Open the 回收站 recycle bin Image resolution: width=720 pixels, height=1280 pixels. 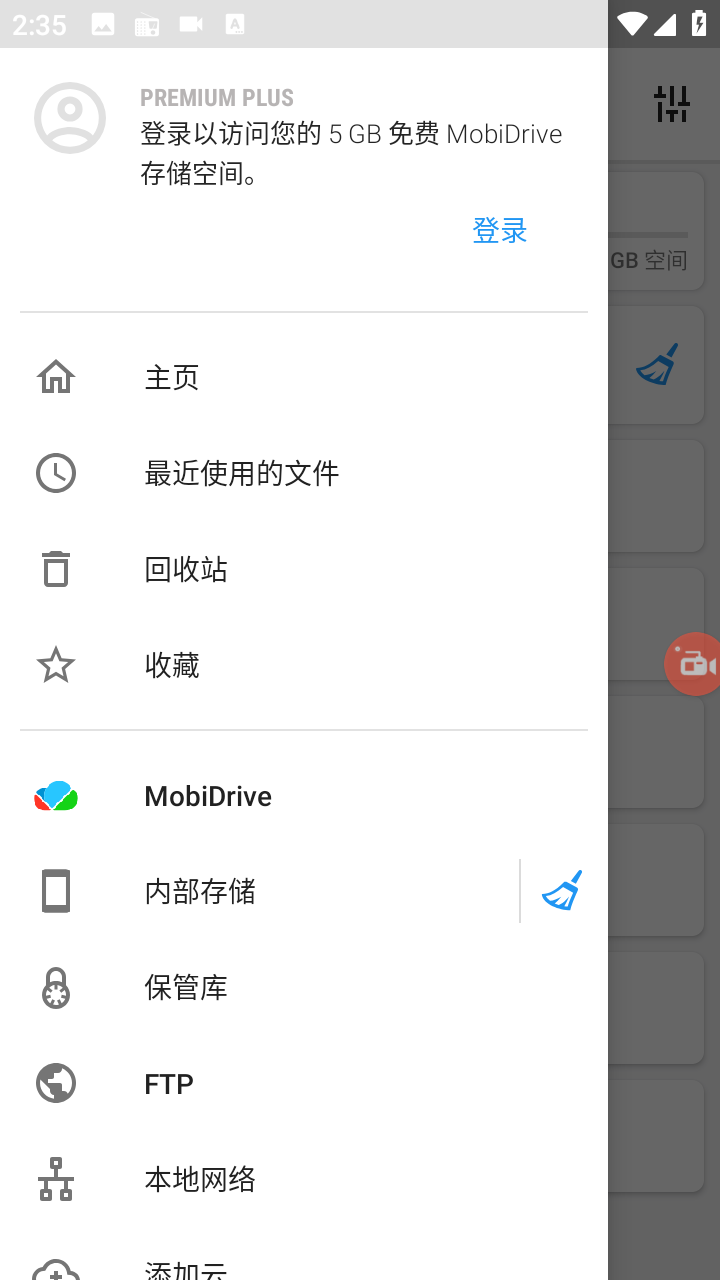pos(304,569)
